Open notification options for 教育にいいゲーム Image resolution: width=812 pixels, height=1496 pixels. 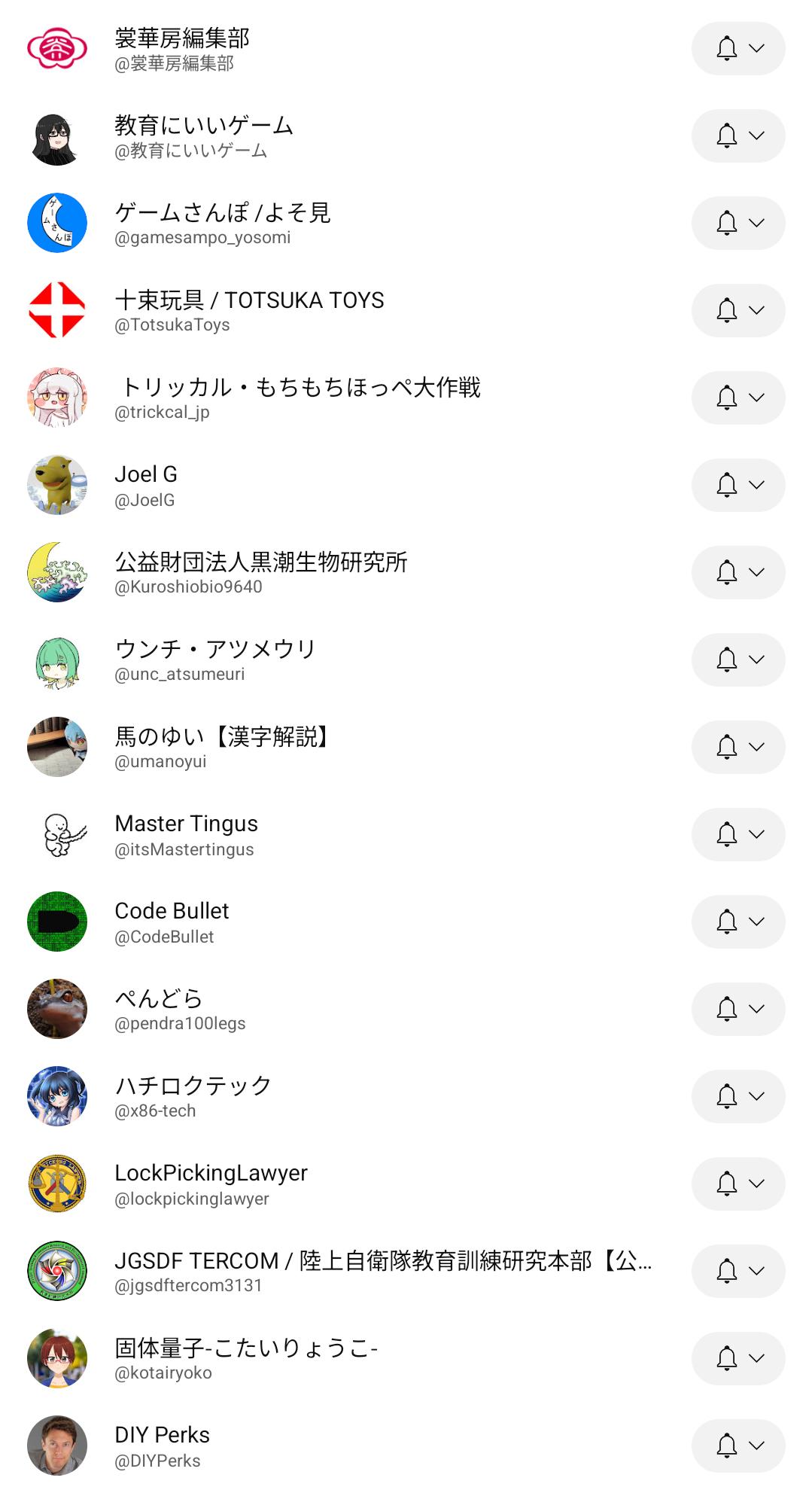(737, 136)
